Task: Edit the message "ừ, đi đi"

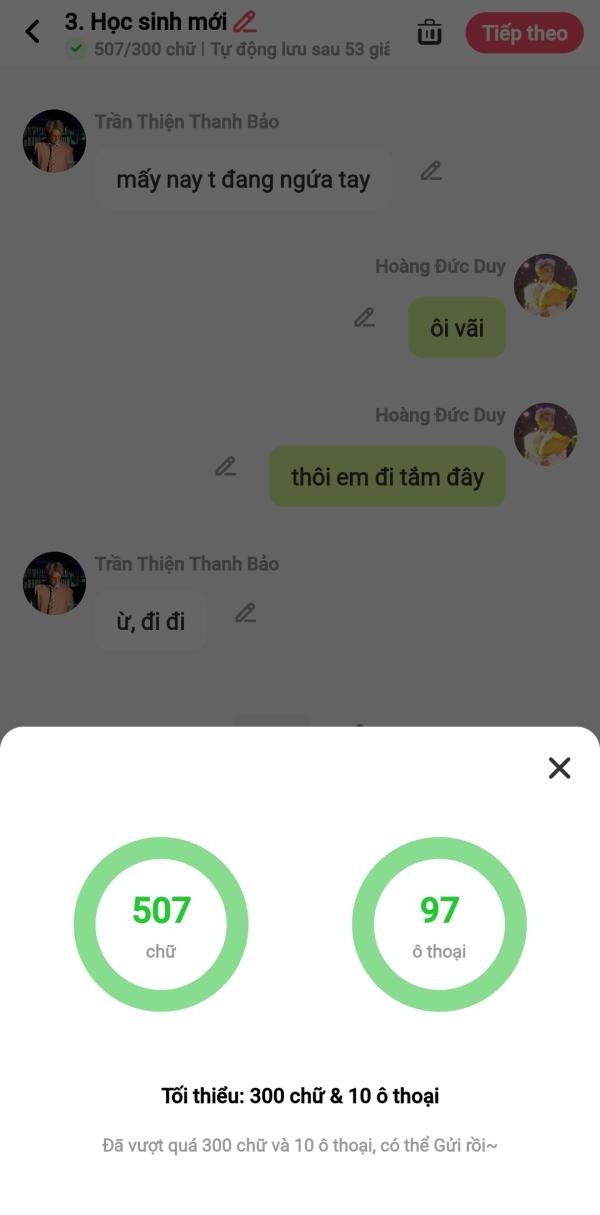Action: pyautogui.click(x=246, y=612)
